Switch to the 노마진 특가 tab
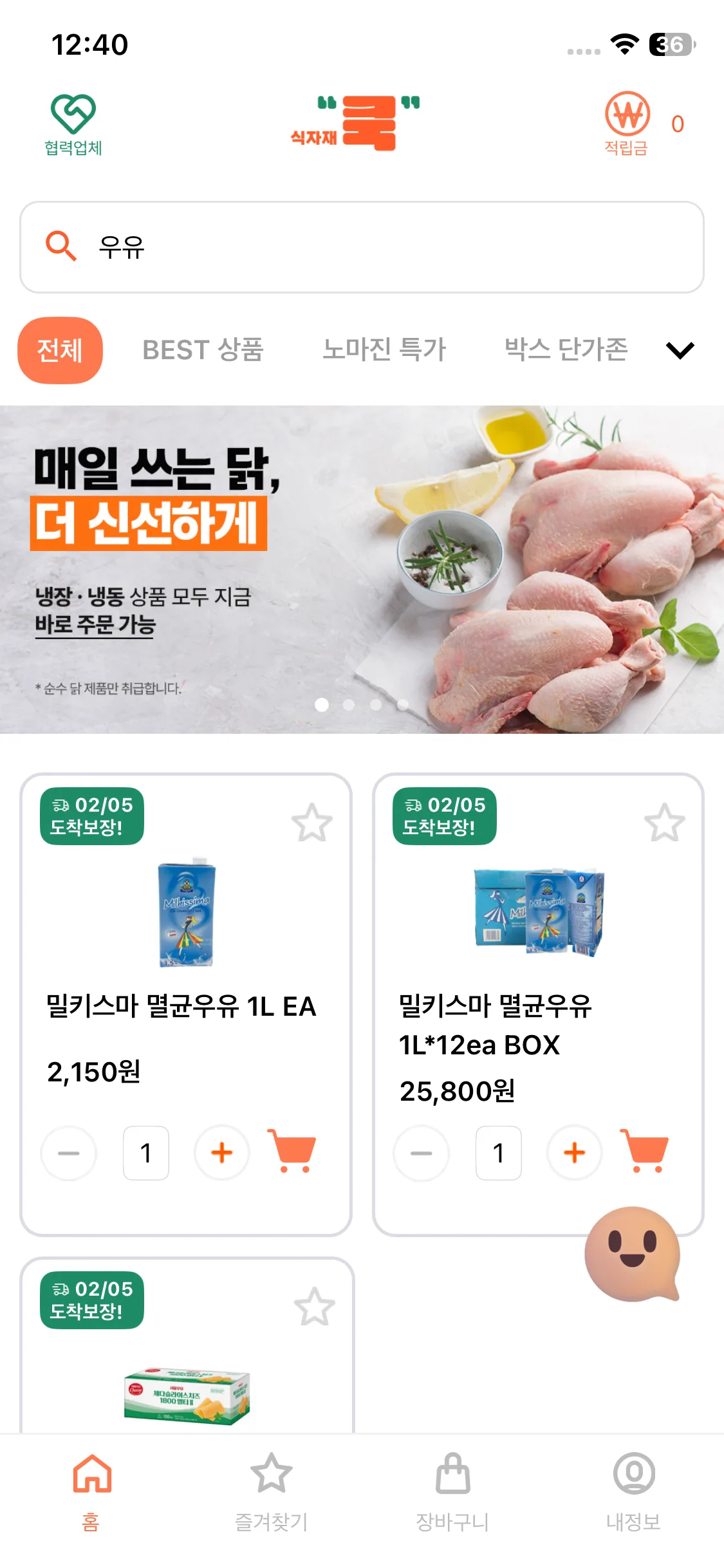Image resolution: width=724 pixels, height=1568 pixels. (x=384, y=350)
